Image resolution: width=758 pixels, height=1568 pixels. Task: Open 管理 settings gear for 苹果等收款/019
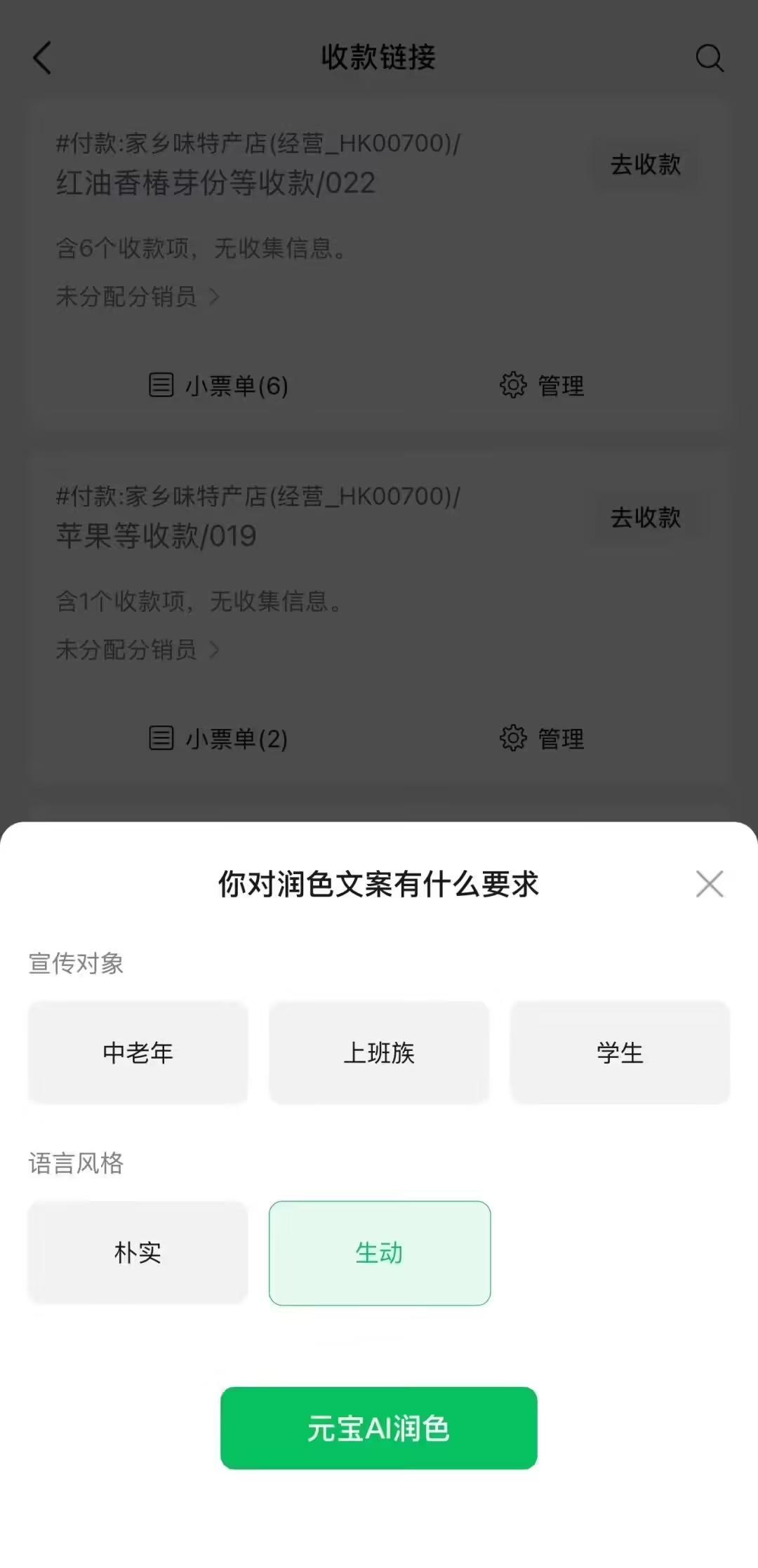click(514, 738)
